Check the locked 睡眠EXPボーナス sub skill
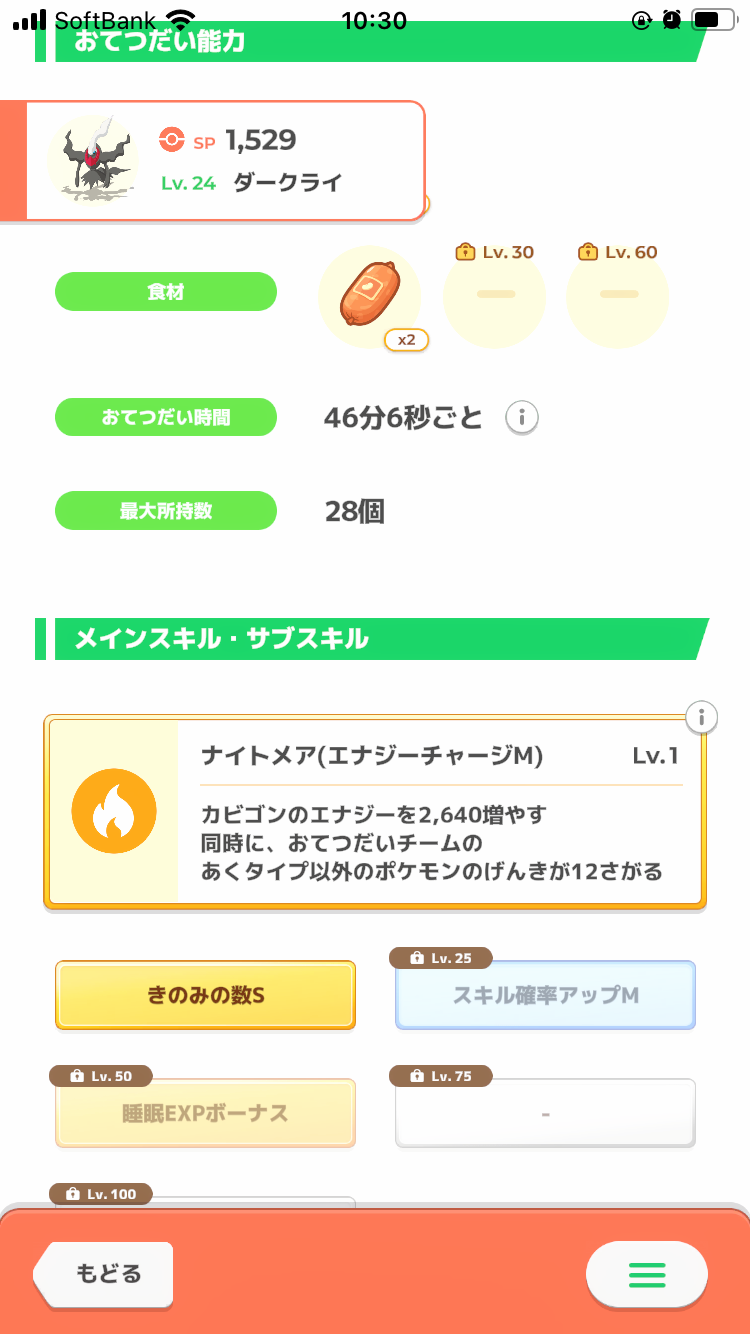 click(205, 1113)
